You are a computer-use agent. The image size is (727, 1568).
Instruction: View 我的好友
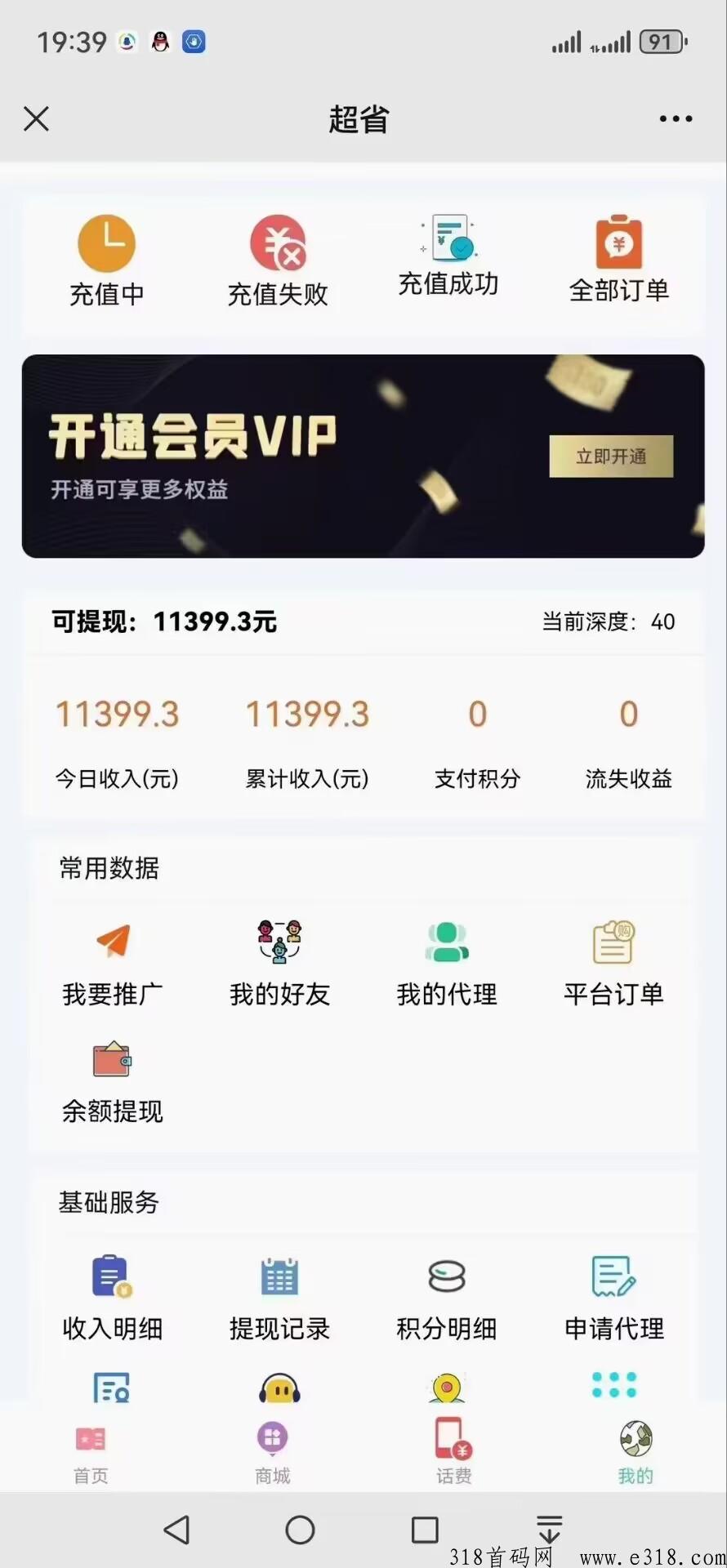(x=279, y=964)
